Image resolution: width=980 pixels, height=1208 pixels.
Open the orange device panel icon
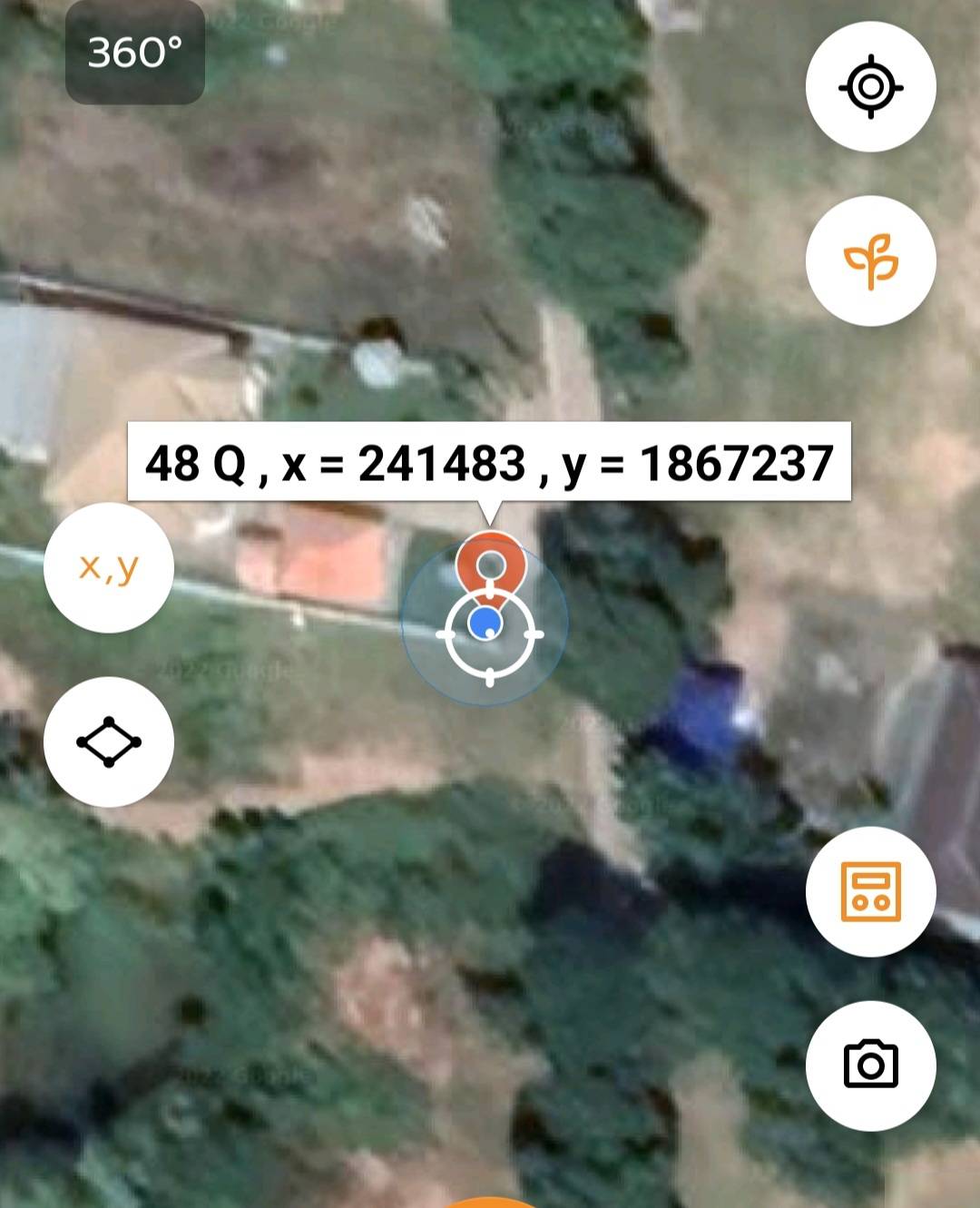870,891
